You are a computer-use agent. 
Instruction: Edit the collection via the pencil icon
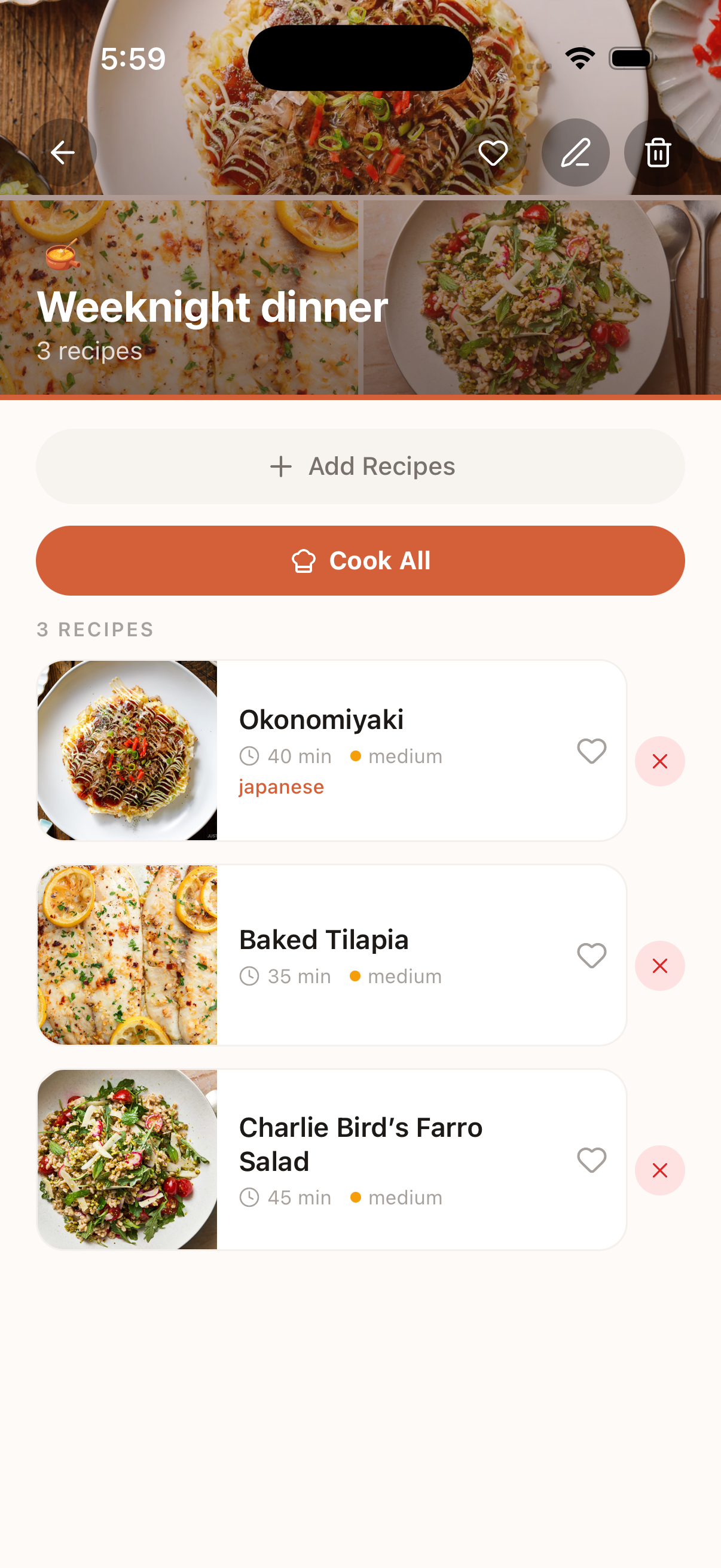[576, 153]
